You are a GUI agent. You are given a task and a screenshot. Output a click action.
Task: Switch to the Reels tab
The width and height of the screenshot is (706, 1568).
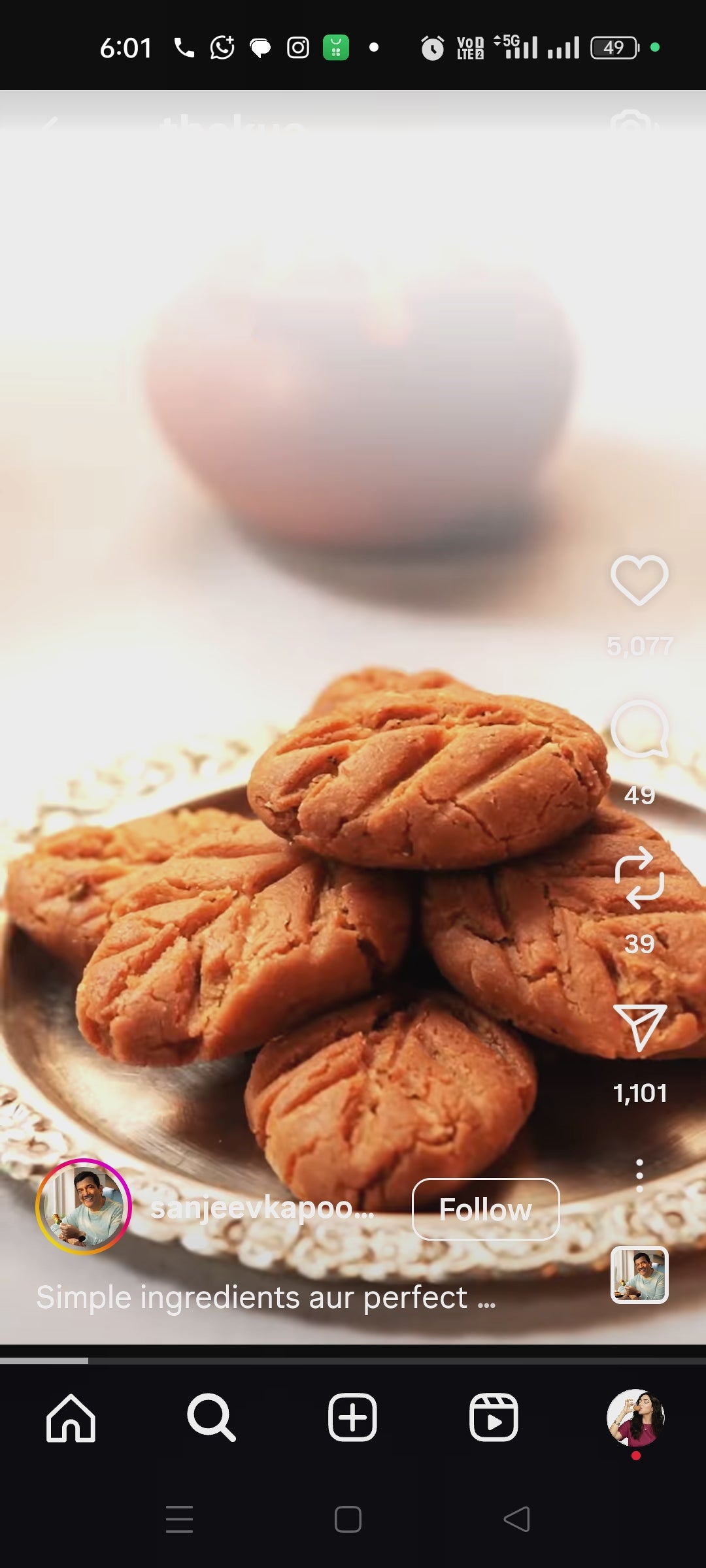click(494, 1418)
